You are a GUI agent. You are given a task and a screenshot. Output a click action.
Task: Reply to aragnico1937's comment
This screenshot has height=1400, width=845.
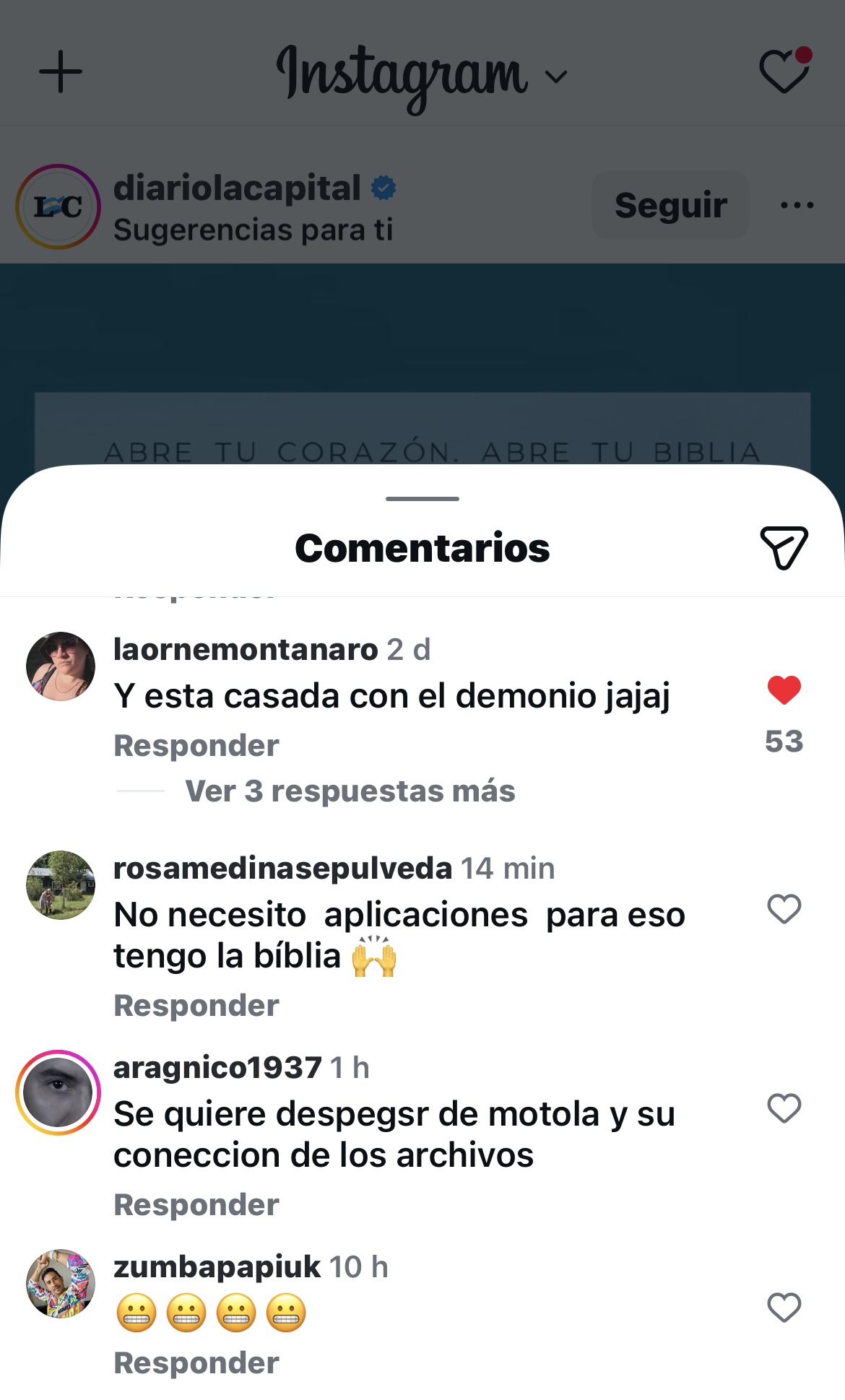pos(196,1204)
